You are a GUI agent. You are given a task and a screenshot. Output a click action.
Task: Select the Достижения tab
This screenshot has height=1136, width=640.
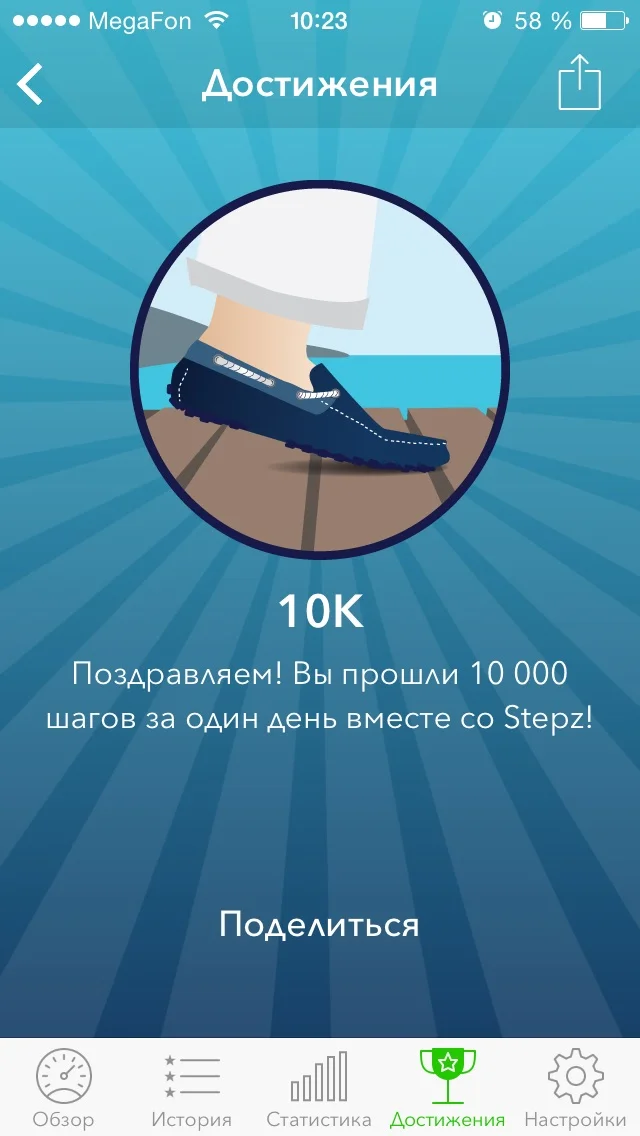pos(447,1088)
